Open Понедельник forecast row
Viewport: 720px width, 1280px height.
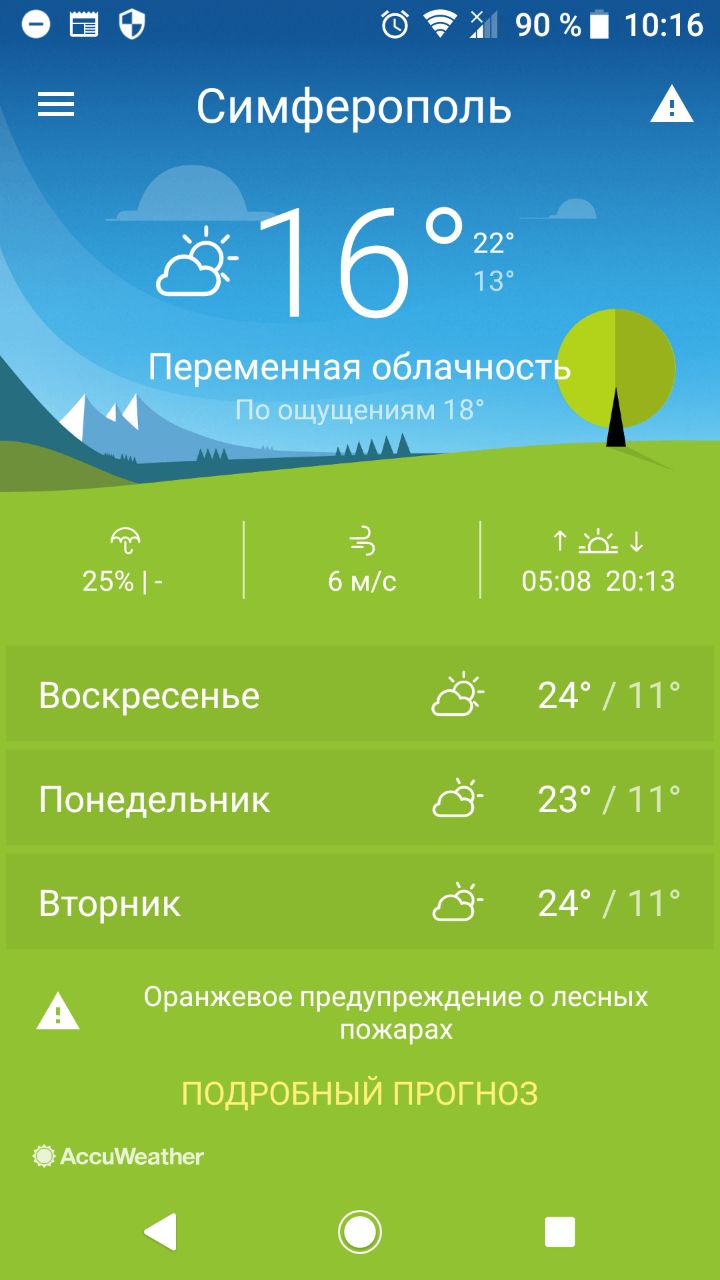pyautogui.click(x=360, y=798)
